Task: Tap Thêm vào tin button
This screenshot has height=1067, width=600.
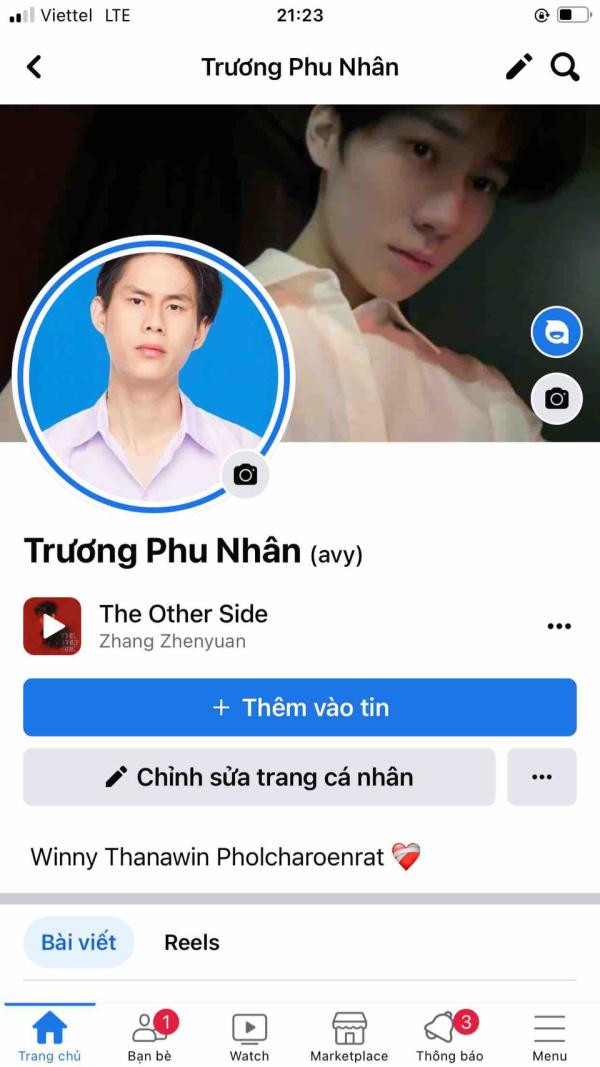Action: coord(300,707)
